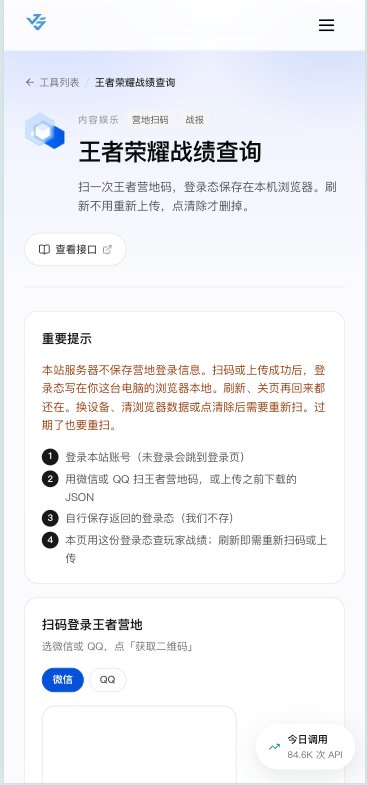
Task: Tap the 营地扫码 tag
Action: 150,120
